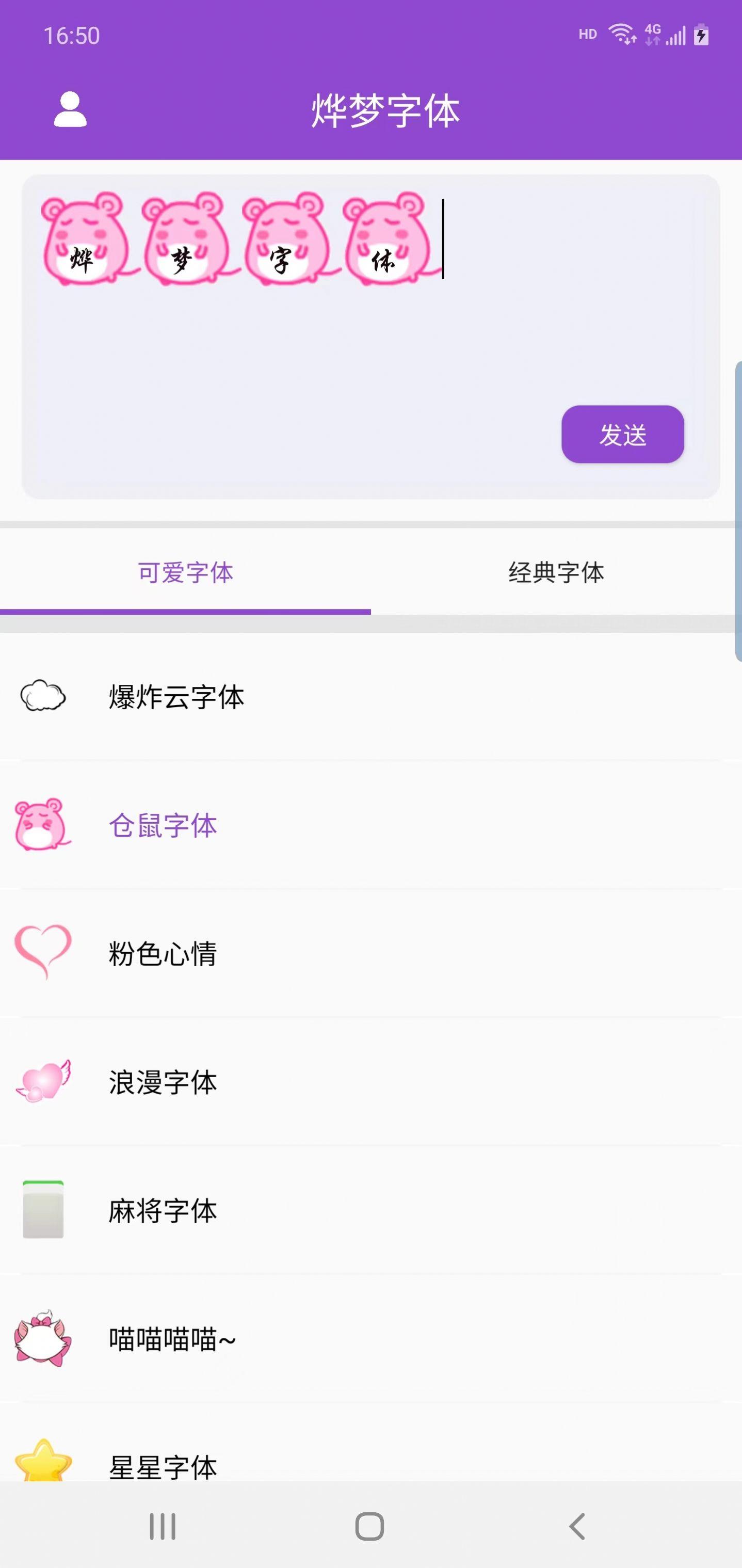Activate the 粉色心情 font style
This screenshot has width=742, height=1568.
point(163,953)
